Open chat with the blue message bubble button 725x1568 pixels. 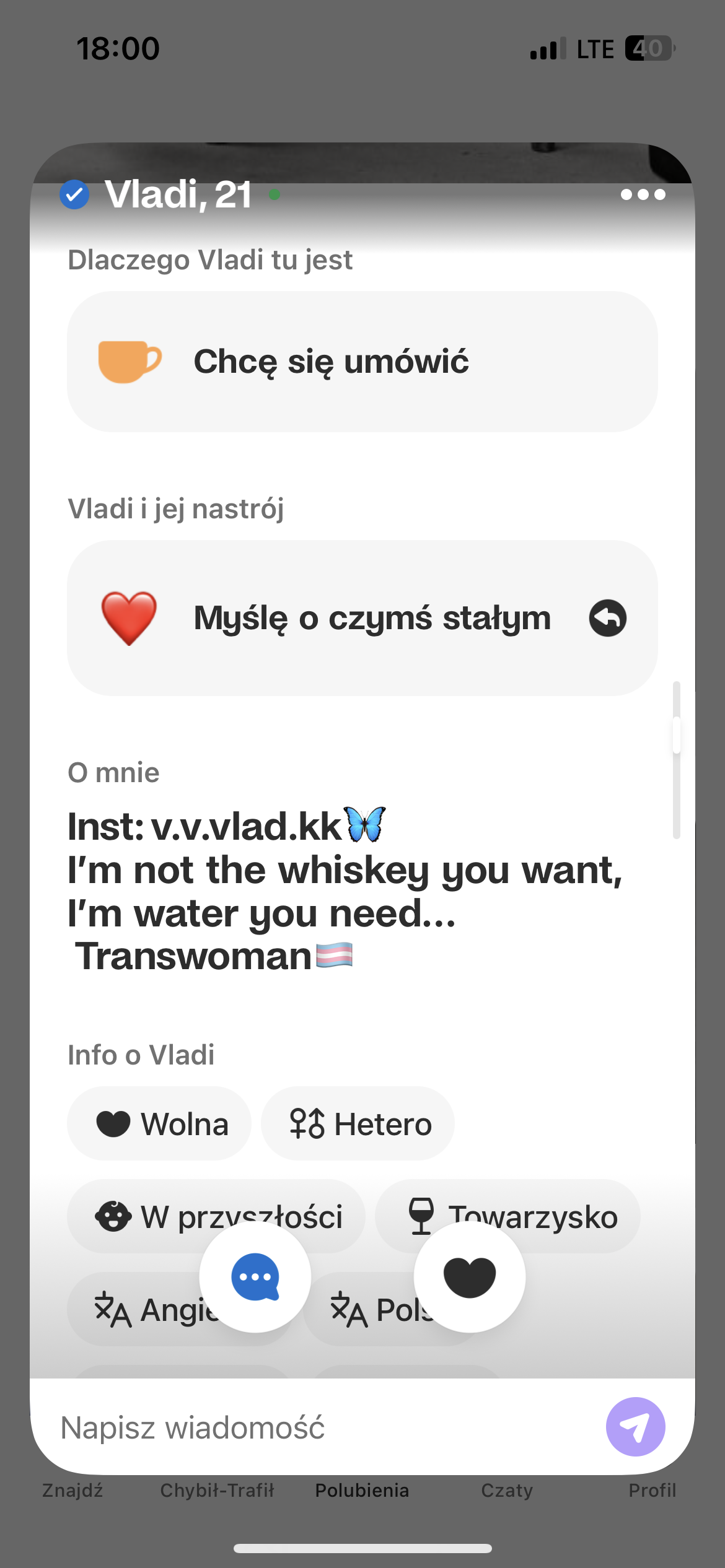pyautogui.click(x=255, y=1276)
